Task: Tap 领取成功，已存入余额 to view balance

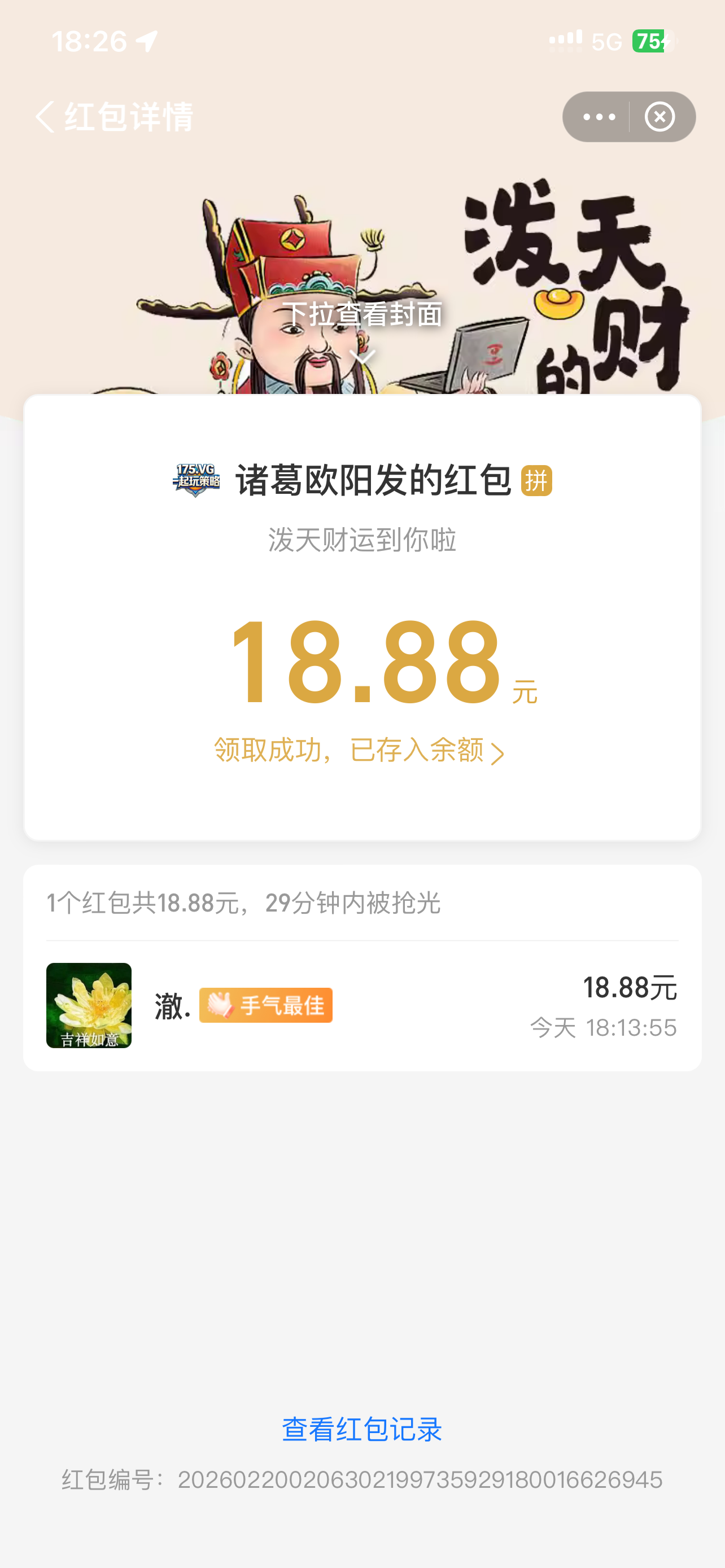Action: point(353,752)
